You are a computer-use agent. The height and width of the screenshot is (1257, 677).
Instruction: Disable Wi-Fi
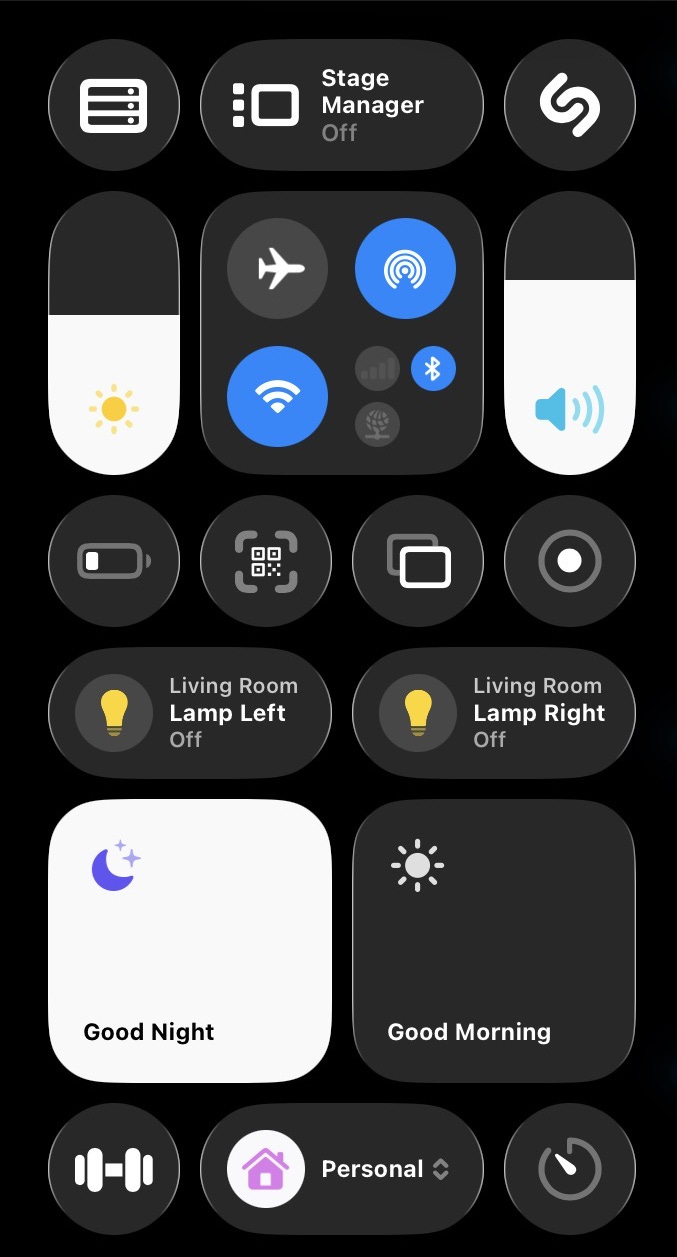(x=277, y=396)
